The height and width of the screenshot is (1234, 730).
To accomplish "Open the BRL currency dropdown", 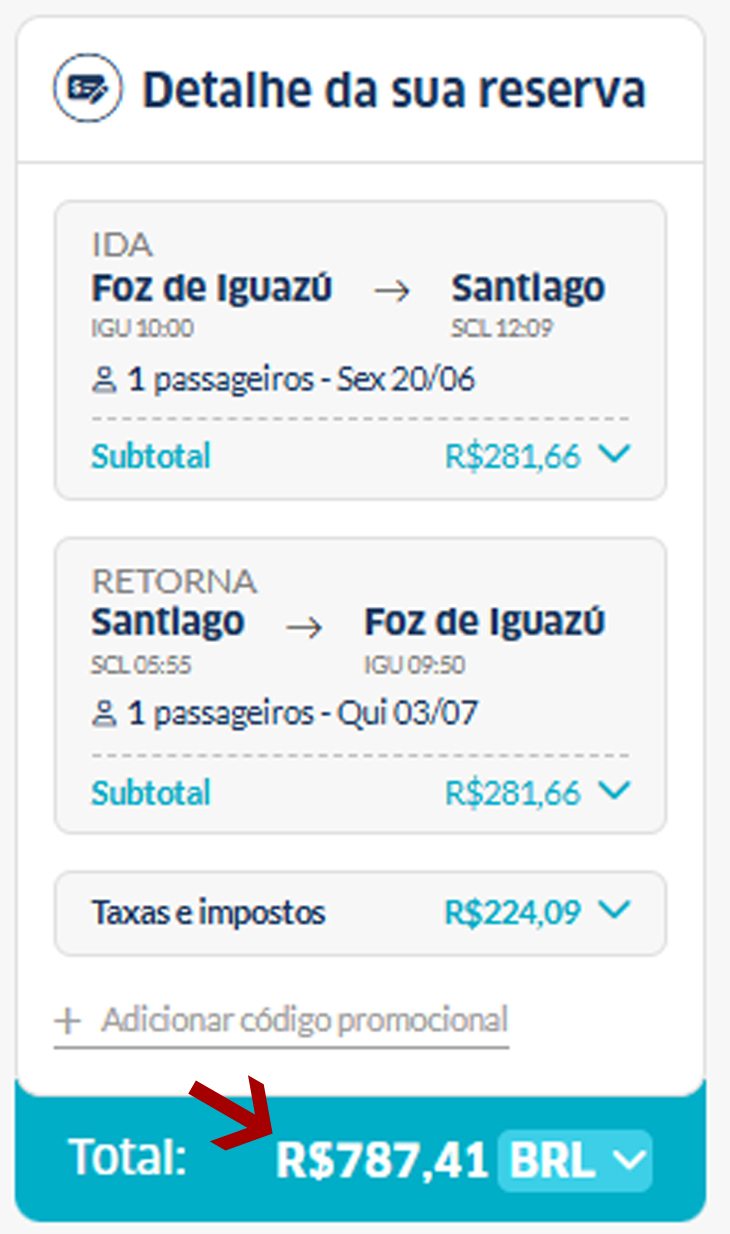I will point(575,1160).
